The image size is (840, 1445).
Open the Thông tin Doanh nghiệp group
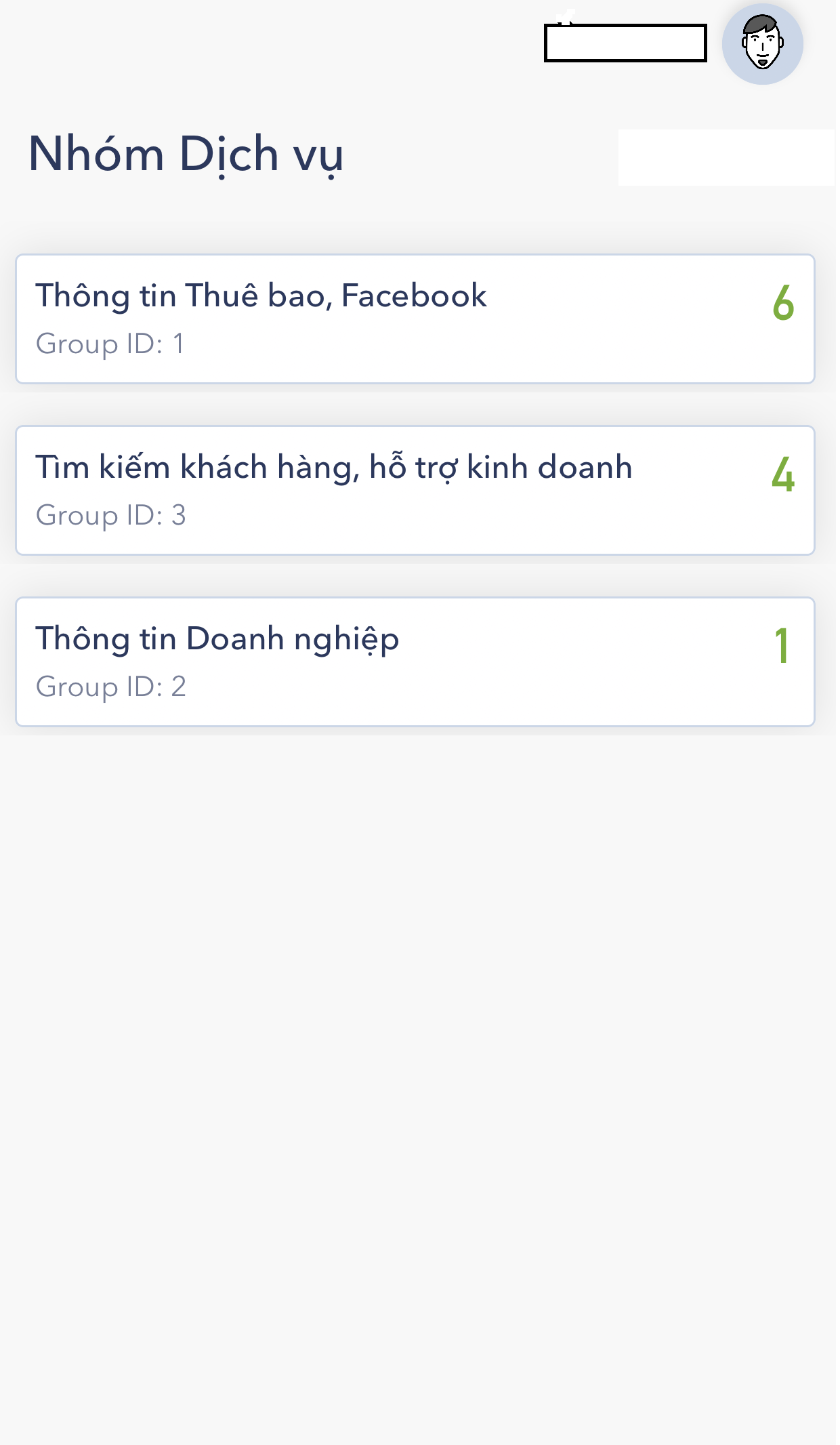(x=415, y=662)
